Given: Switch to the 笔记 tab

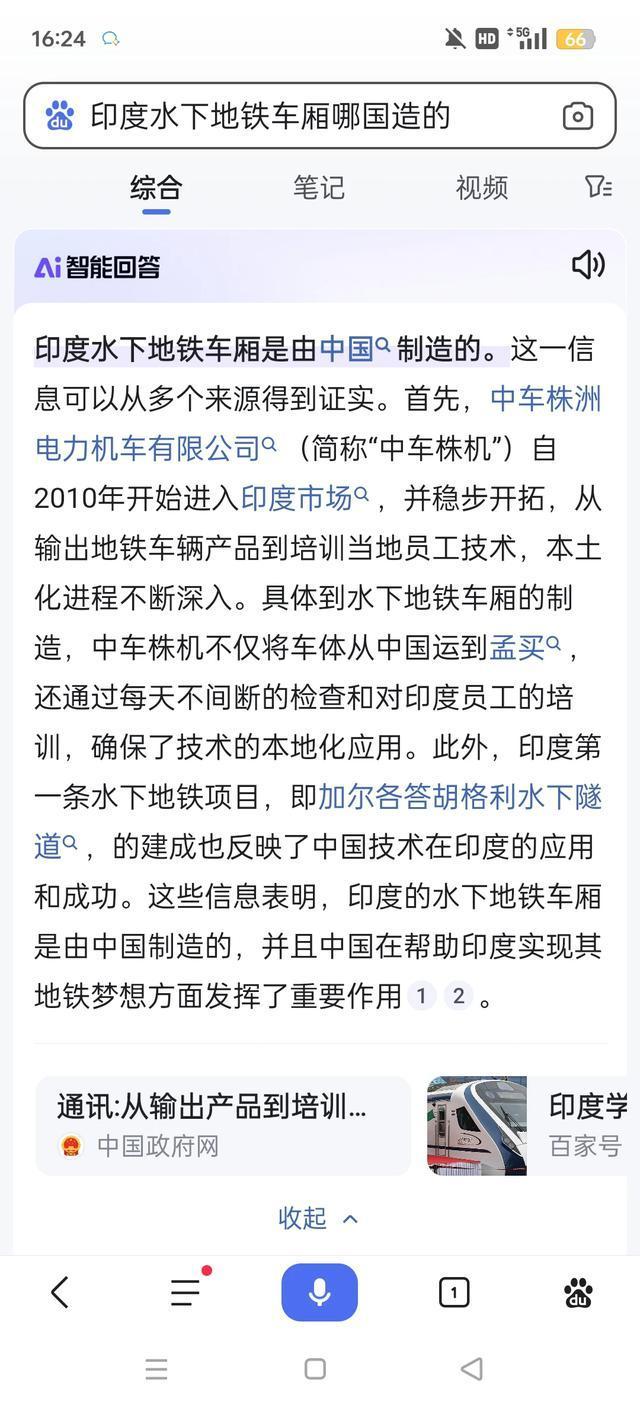Looking at the screenshot, I should (x=318, y=187).
